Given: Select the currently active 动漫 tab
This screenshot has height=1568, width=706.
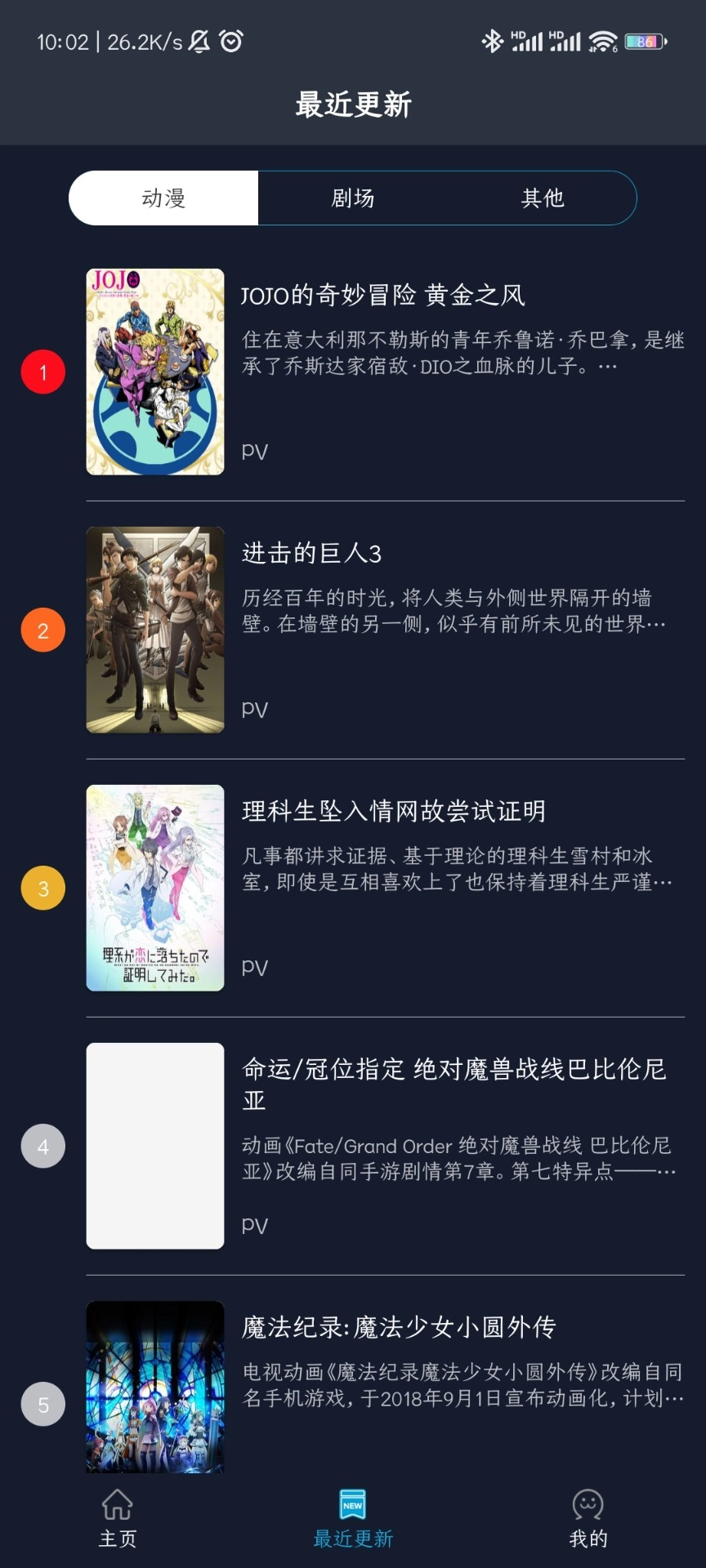Looking at the screenshot, I should tap(163, 198).
